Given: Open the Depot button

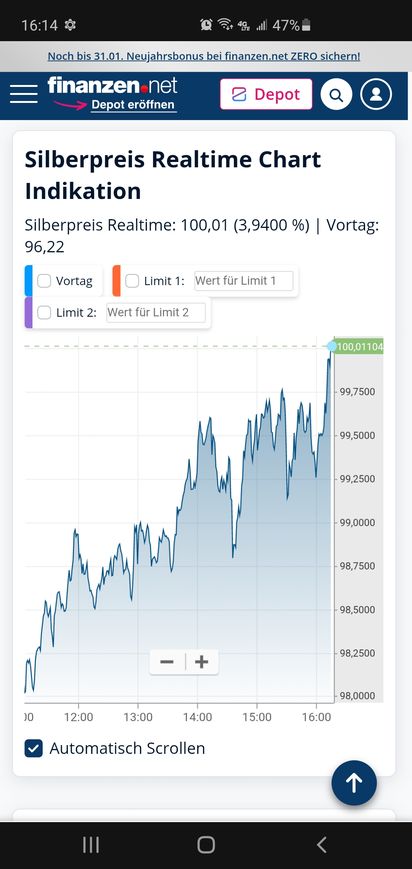Looking at the screenshot, I should 266,94.
